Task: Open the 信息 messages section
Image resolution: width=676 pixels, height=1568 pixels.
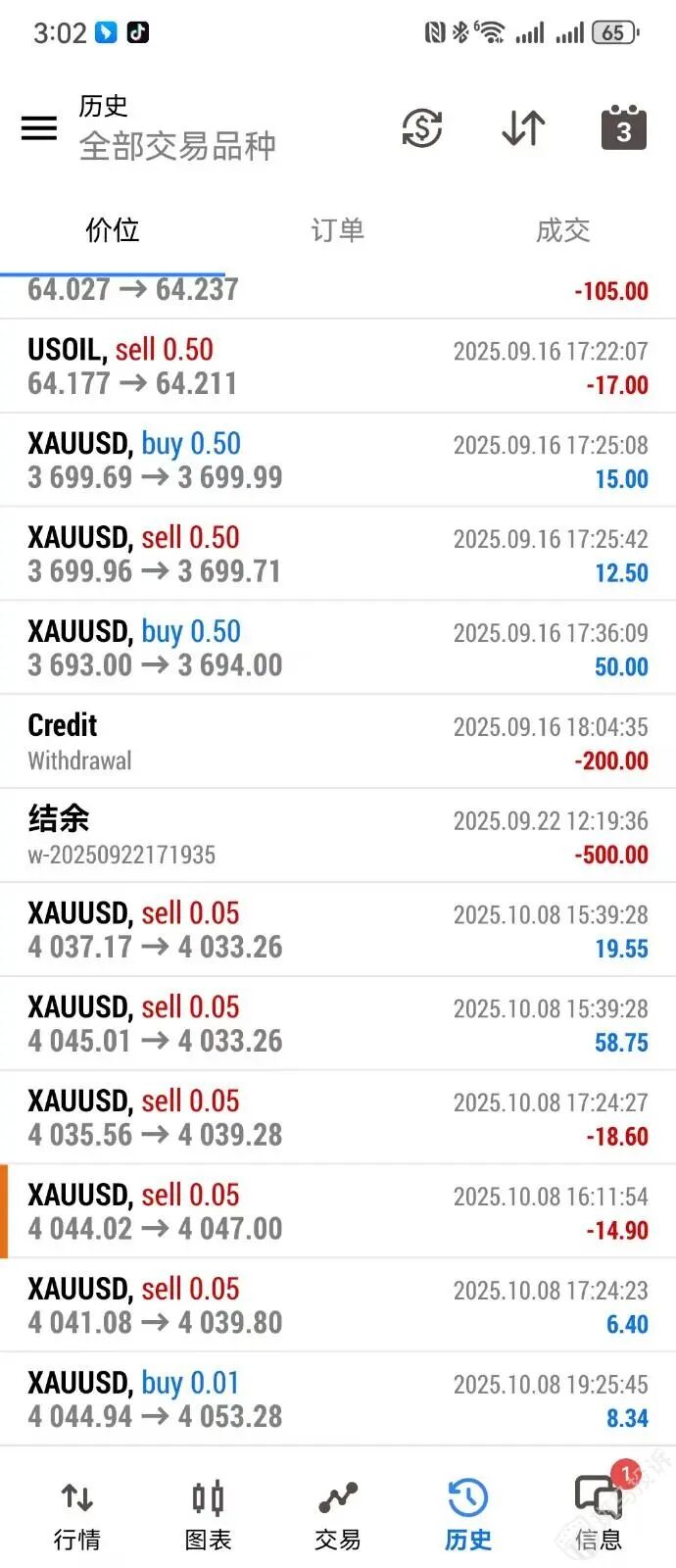Action: pos(598,1515)
